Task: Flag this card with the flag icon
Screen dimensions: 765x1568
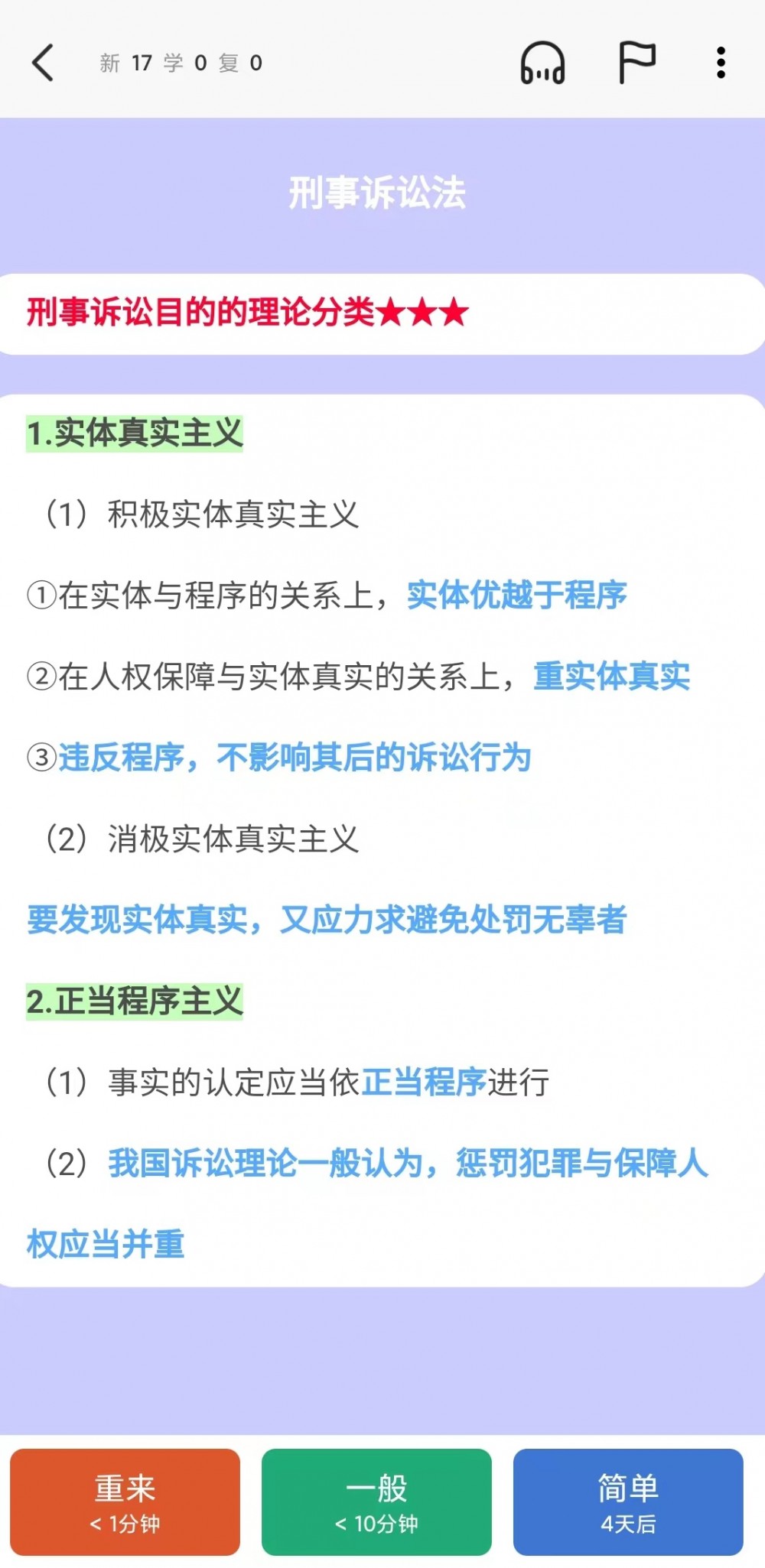Action: pos(636,63)
